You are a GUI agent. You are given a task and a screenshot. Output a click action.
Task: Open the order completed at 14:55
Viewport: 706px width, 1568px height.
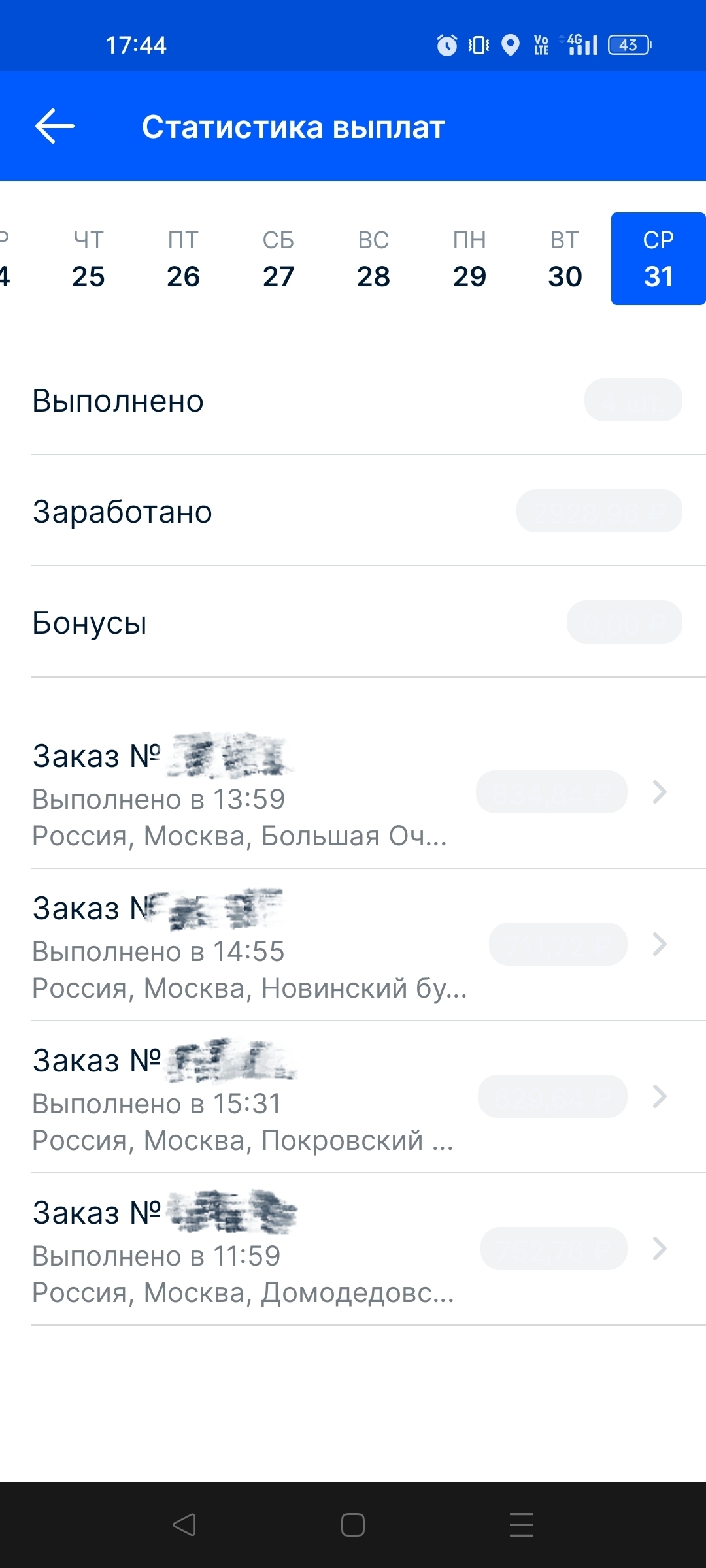click(x=353, y=945)
